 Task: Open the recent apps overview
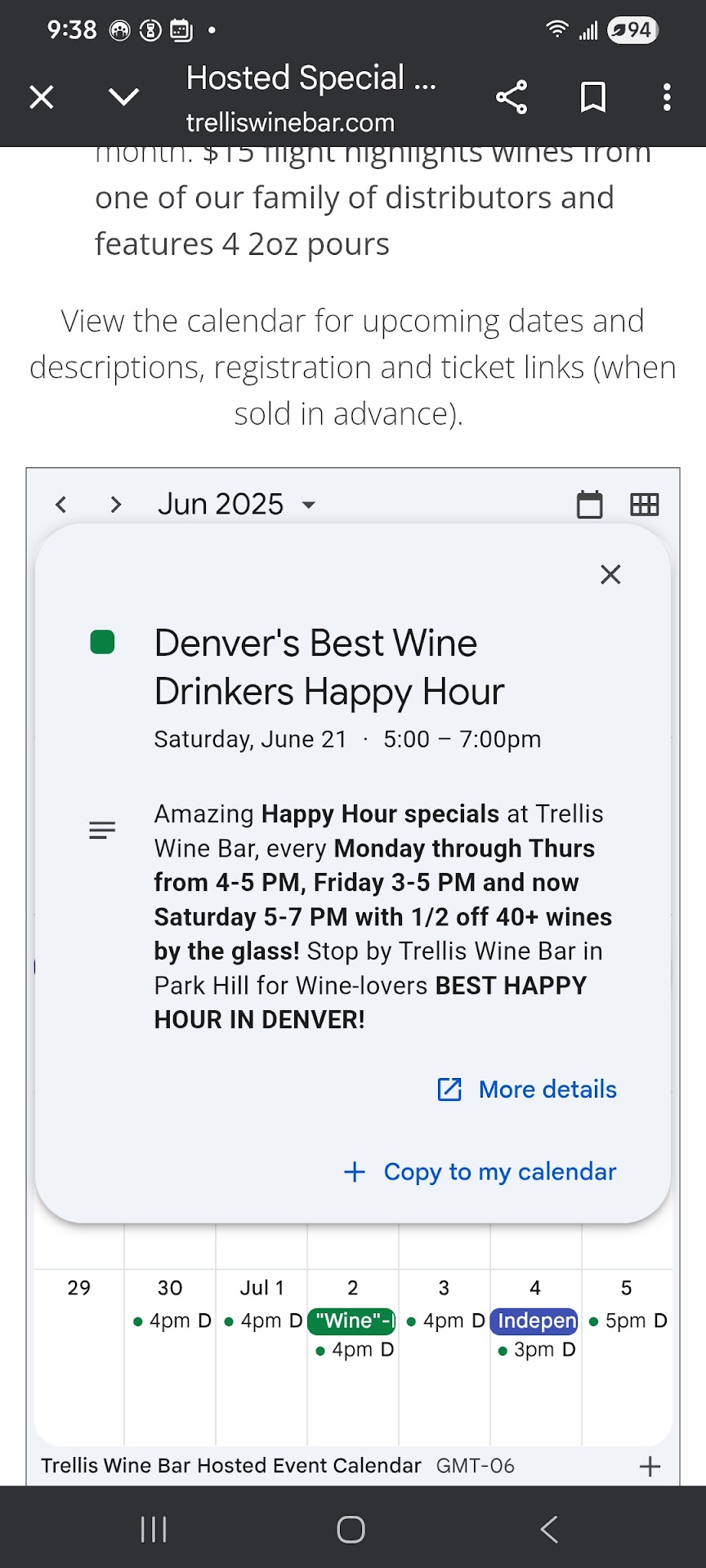tap(154, 1529)
